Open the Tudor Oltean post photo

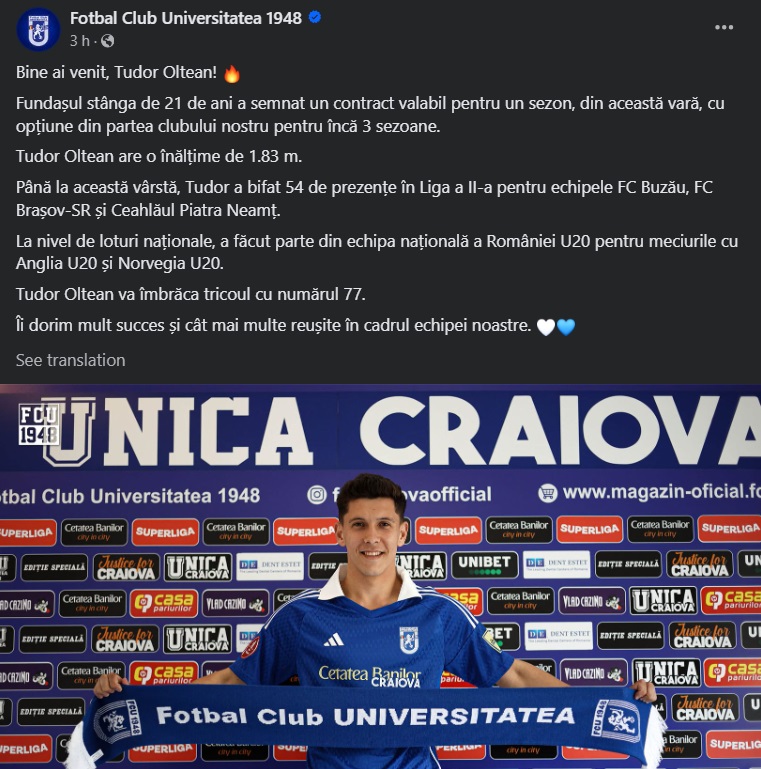[380, 576]
